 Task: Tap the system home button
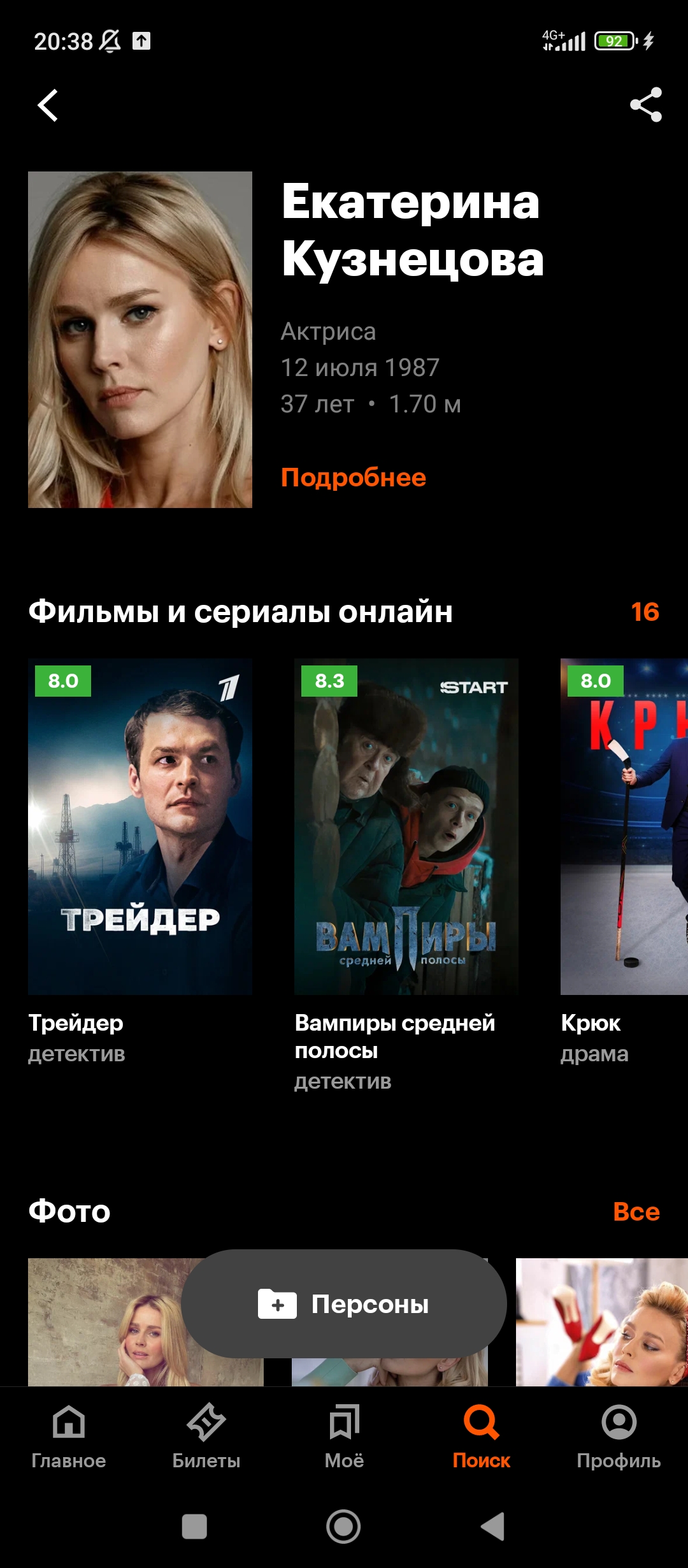click(x=343, y=1527)
